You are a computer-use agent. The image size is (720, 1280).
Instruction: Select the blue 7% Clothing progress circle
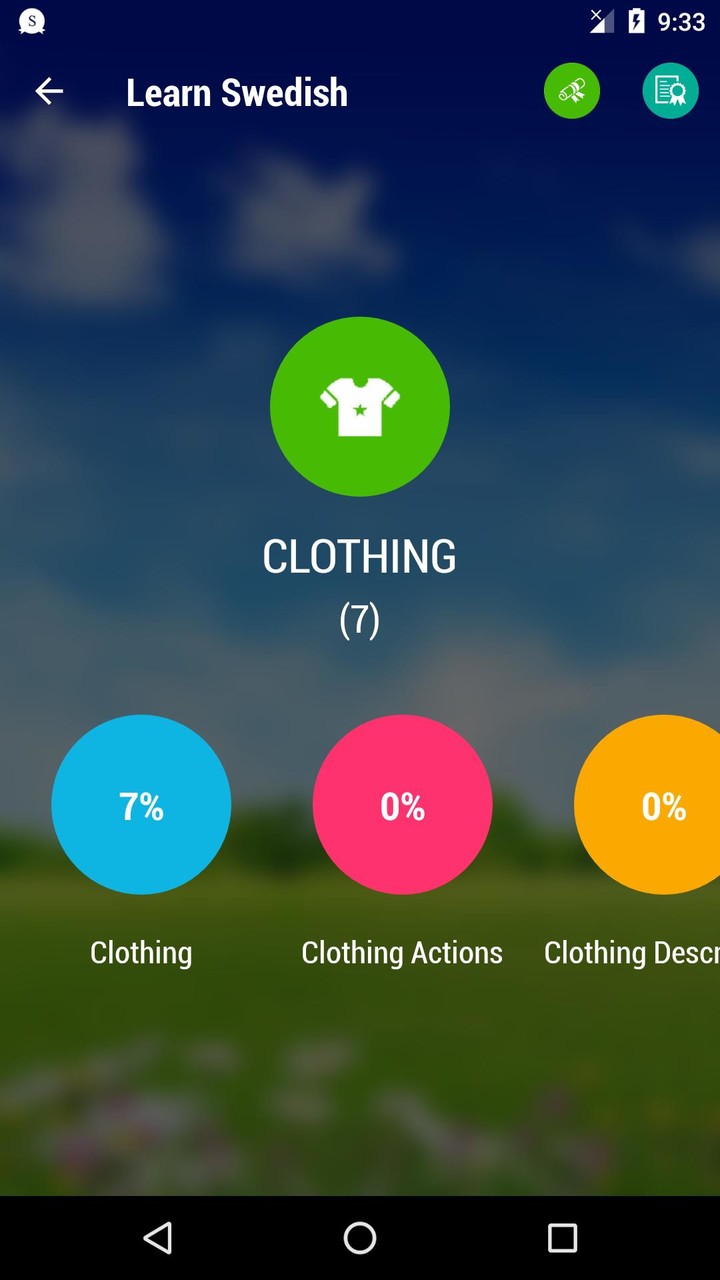coord(141,806)
